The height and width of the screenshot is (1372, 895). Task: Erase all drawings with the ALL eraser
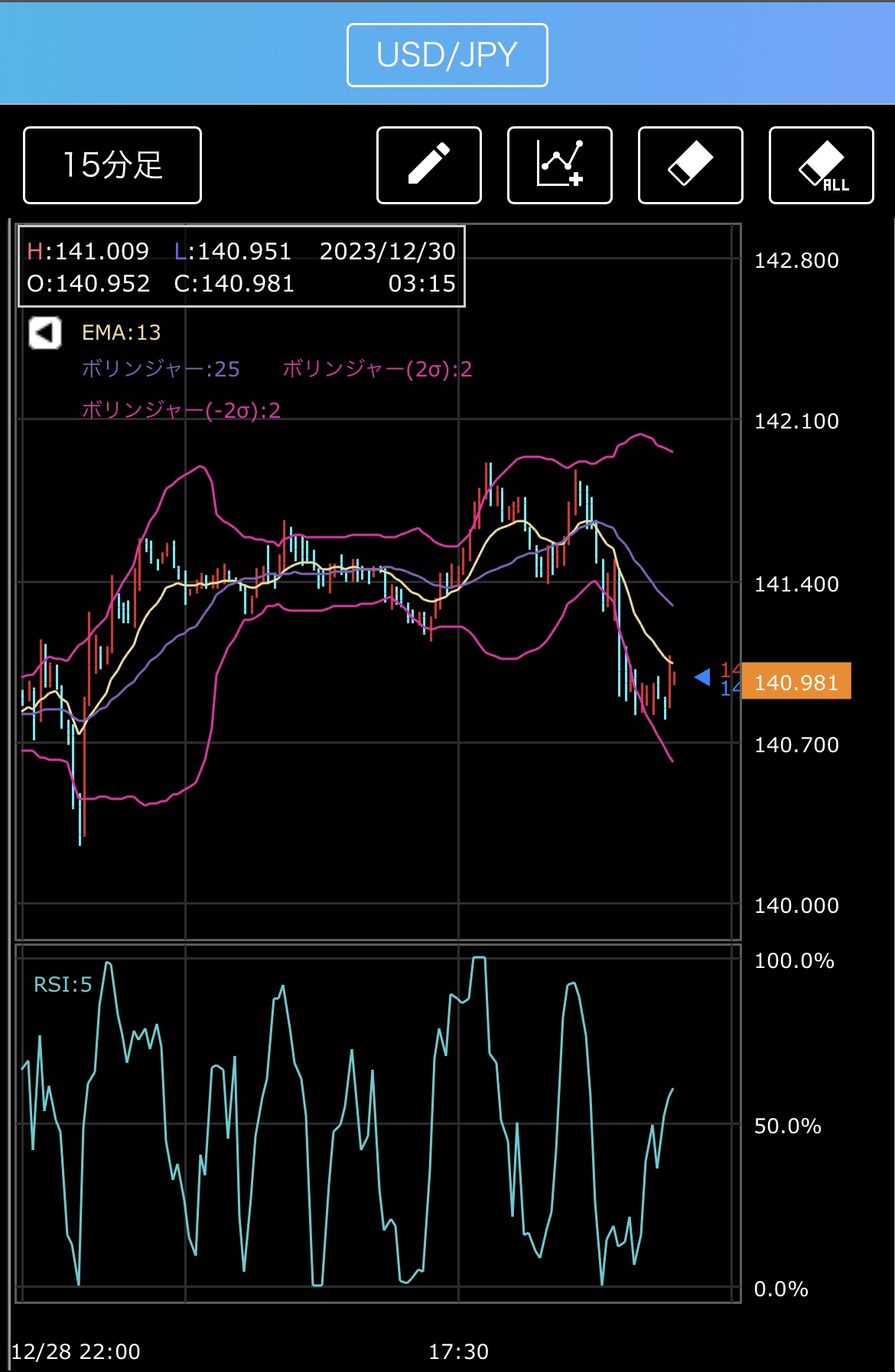click(x=821, y=165)
